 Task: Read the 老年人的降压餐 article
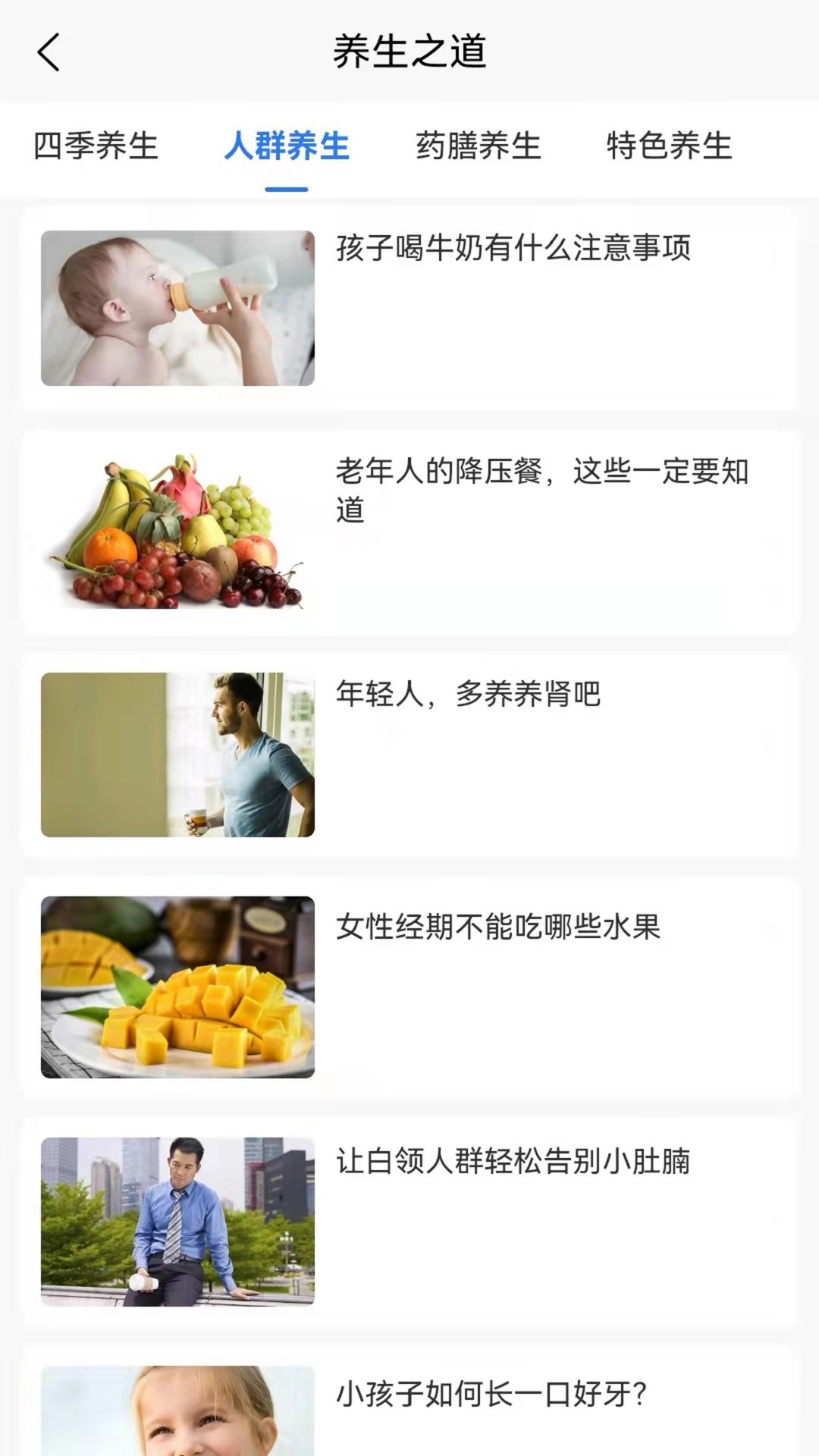(x=541, y=489)
